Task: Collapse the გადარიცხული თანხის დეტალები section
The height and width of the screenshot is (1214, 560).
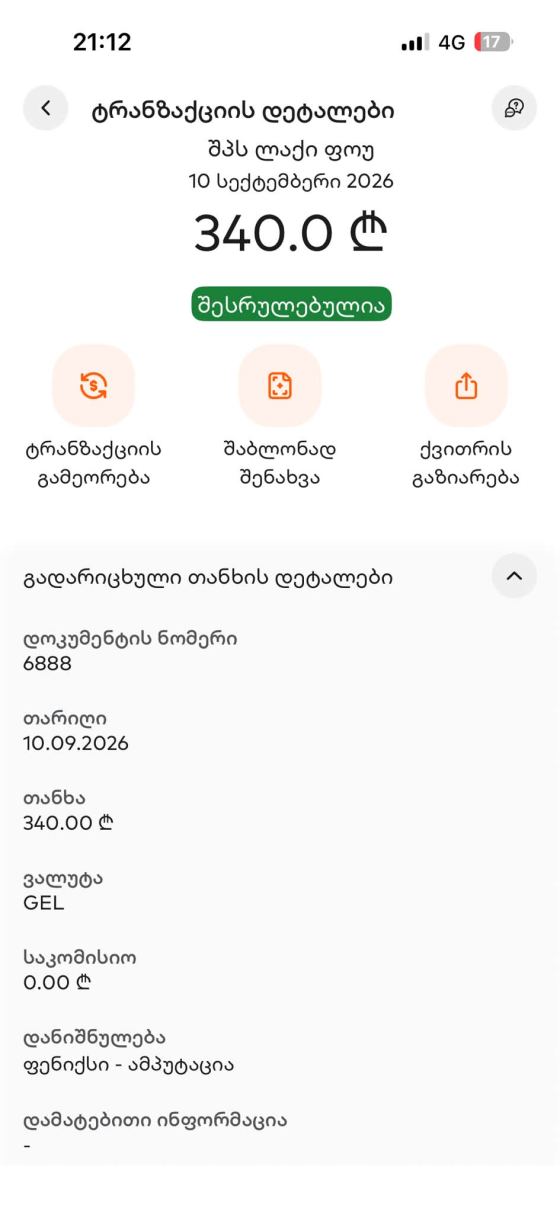Action: 514,576
